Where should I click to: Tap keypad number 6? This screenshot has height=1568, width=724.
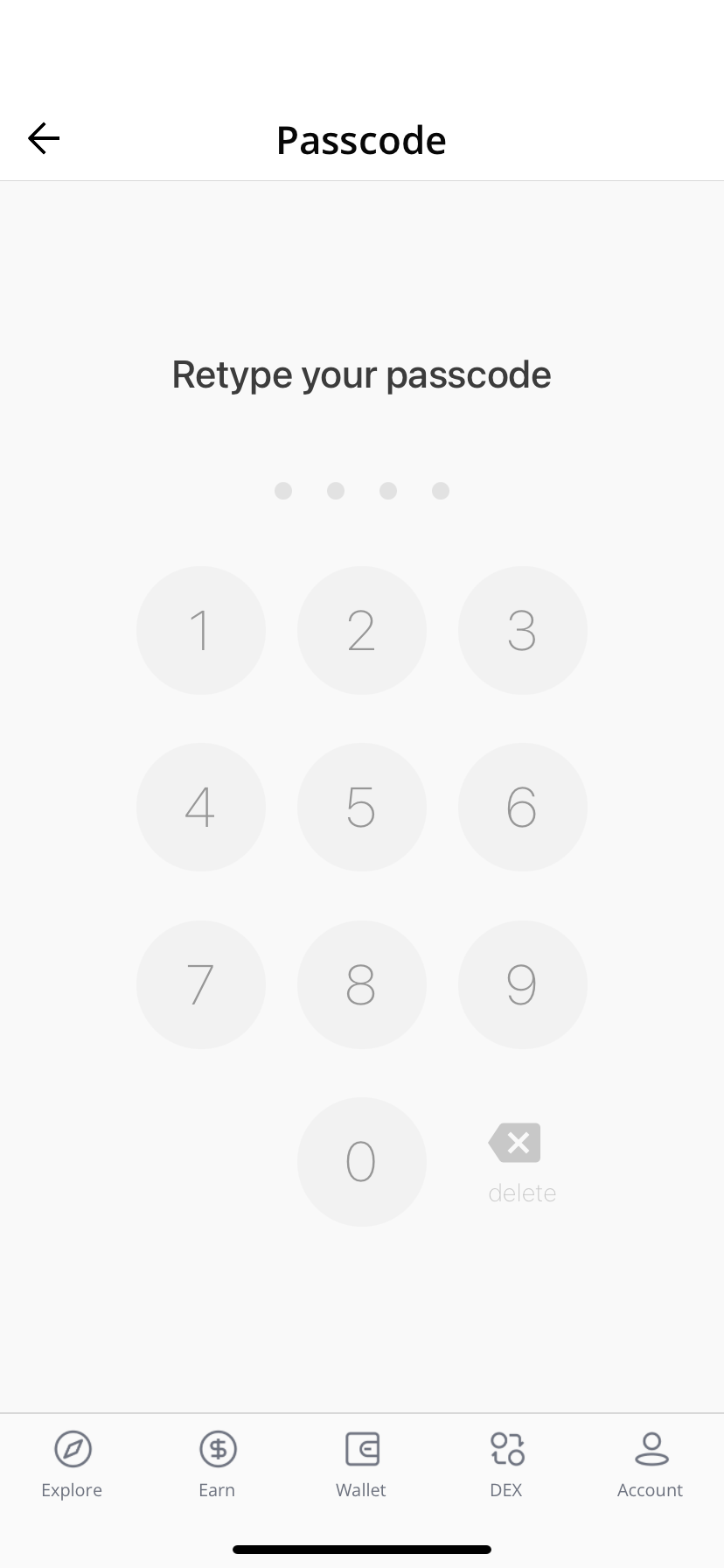(x=523, y=807)
